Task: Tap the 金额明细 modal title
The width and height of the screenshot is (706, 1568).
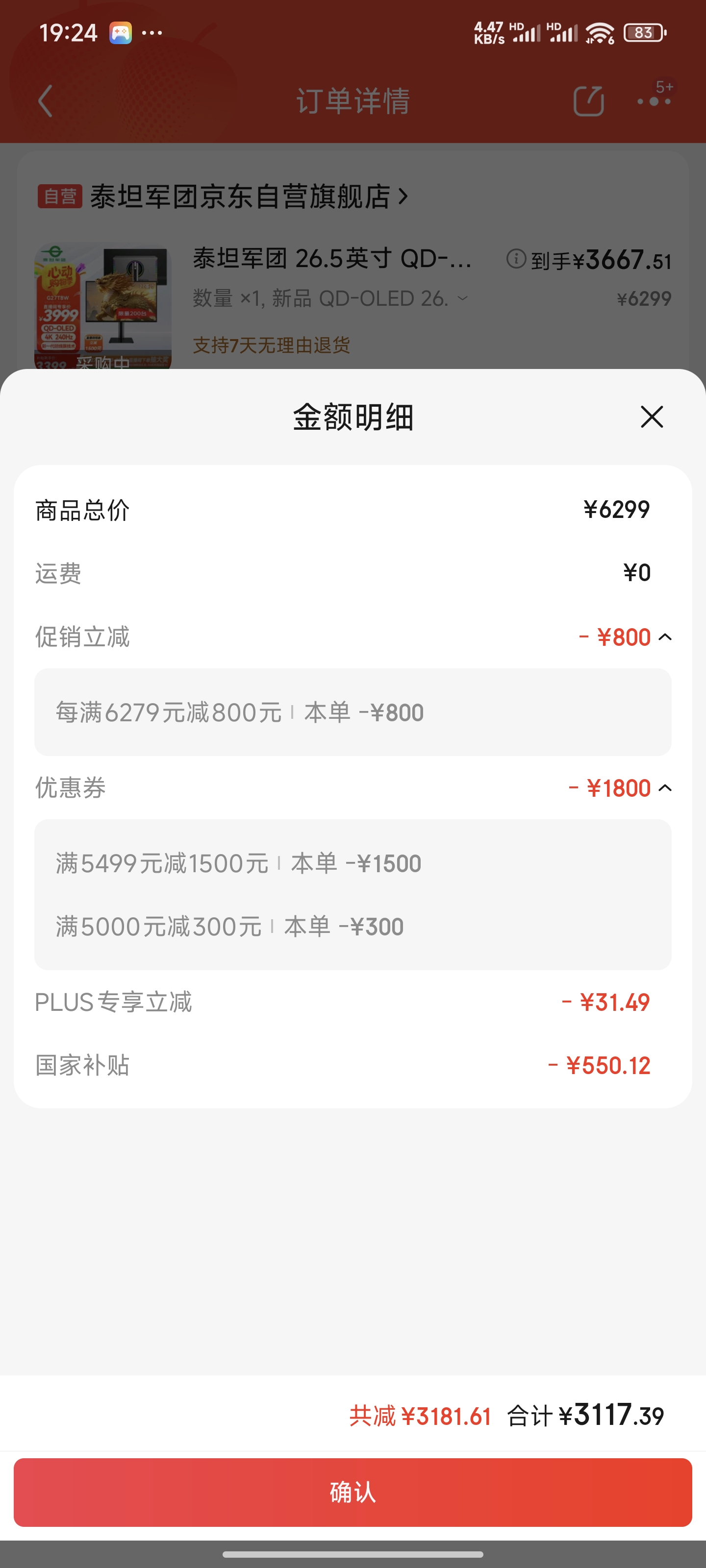Action: click(x=353, y=417)
